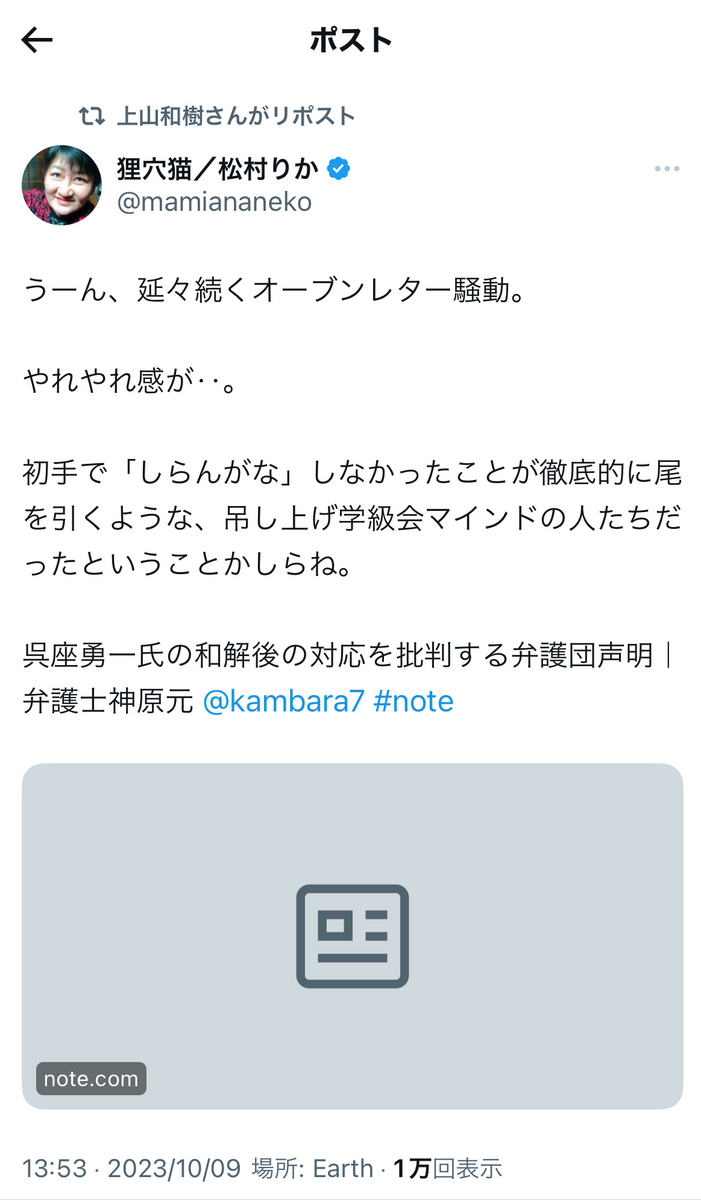This screenshot has width=701, height=1200.
Task: Open the note.com link card
Action: 352,936
